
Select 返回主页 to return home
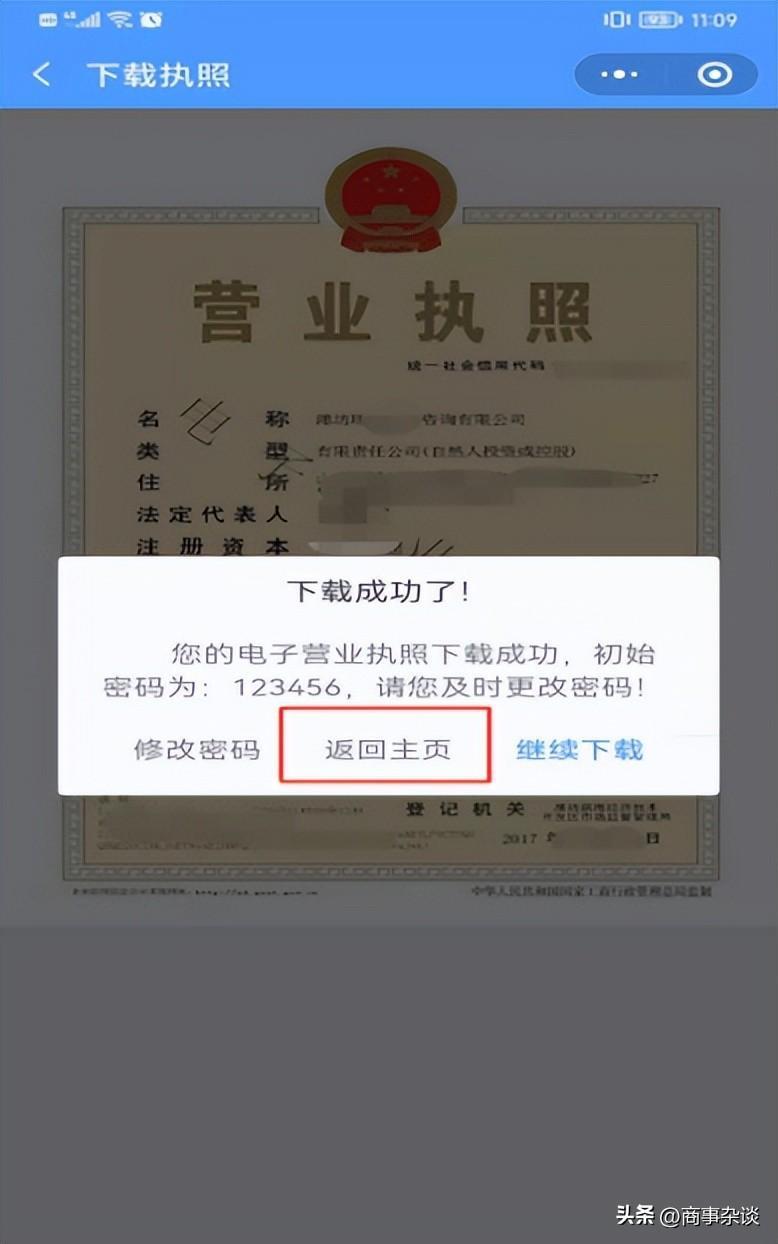tap(387, 749)
